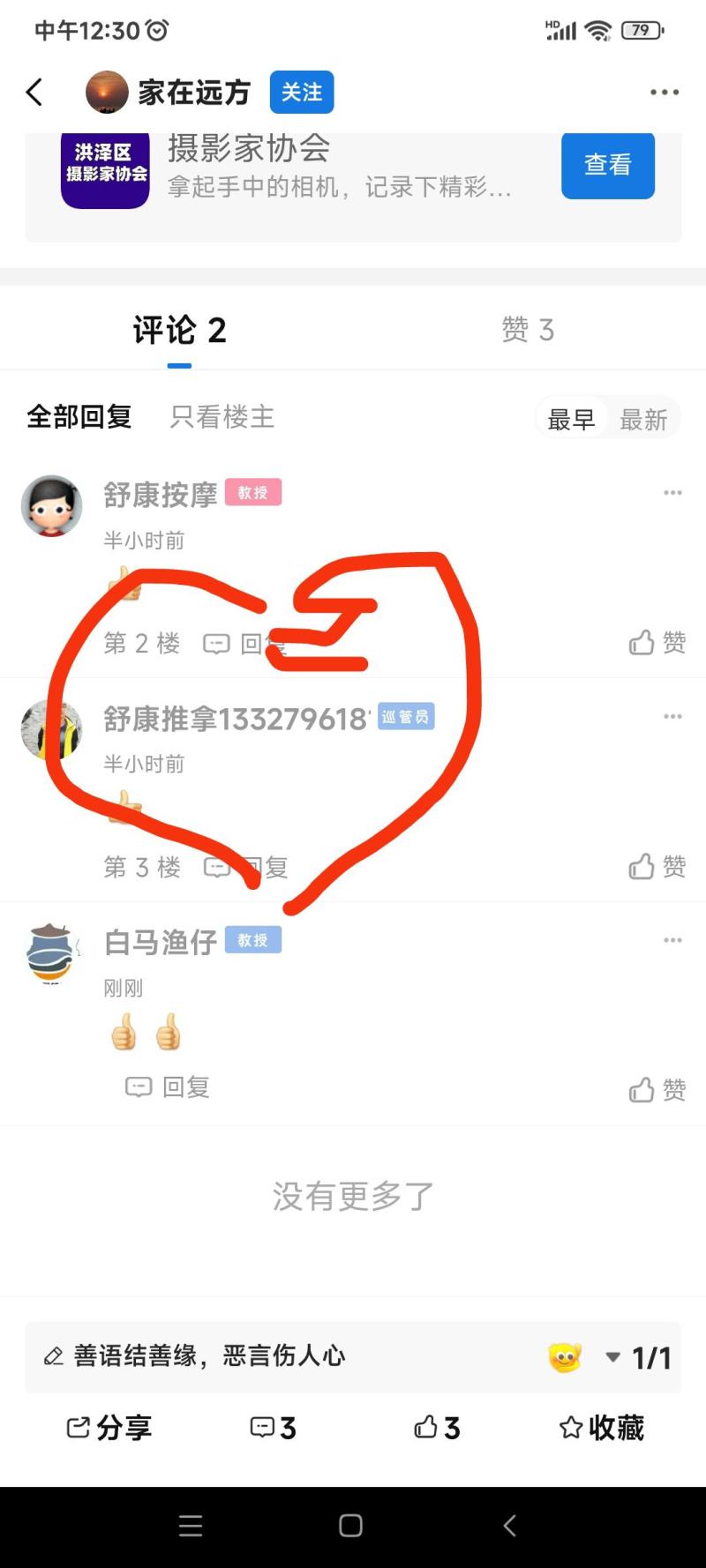This screenshot has width=706, height=1568.
Task: Like 白马渔仔's comment
Action: click(x=657, y=1091)
